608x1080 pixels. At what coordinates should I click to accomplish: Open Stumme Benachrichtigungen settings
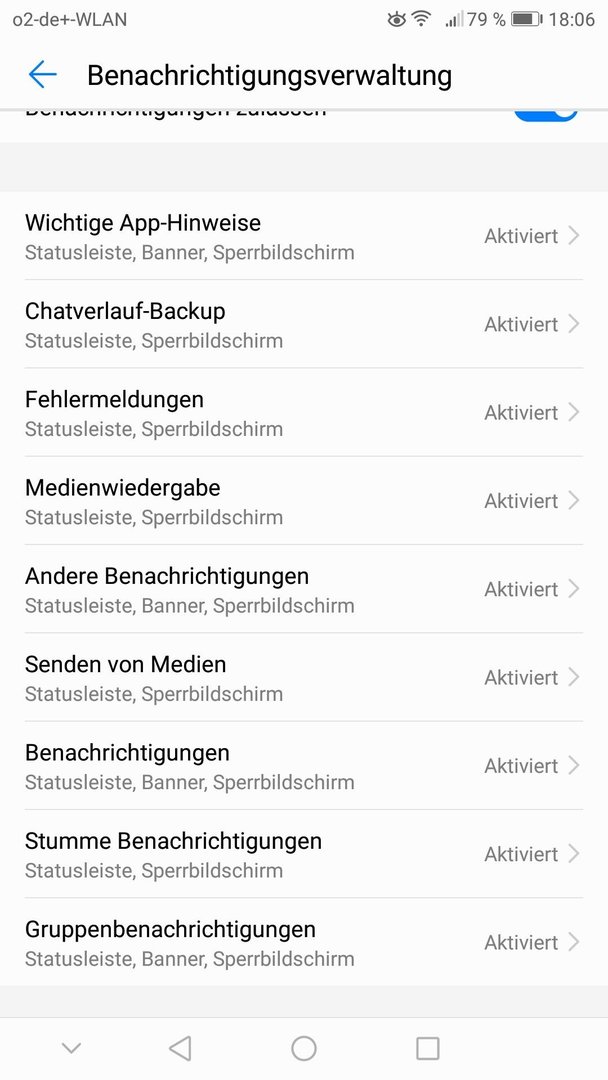pos(304,853)
